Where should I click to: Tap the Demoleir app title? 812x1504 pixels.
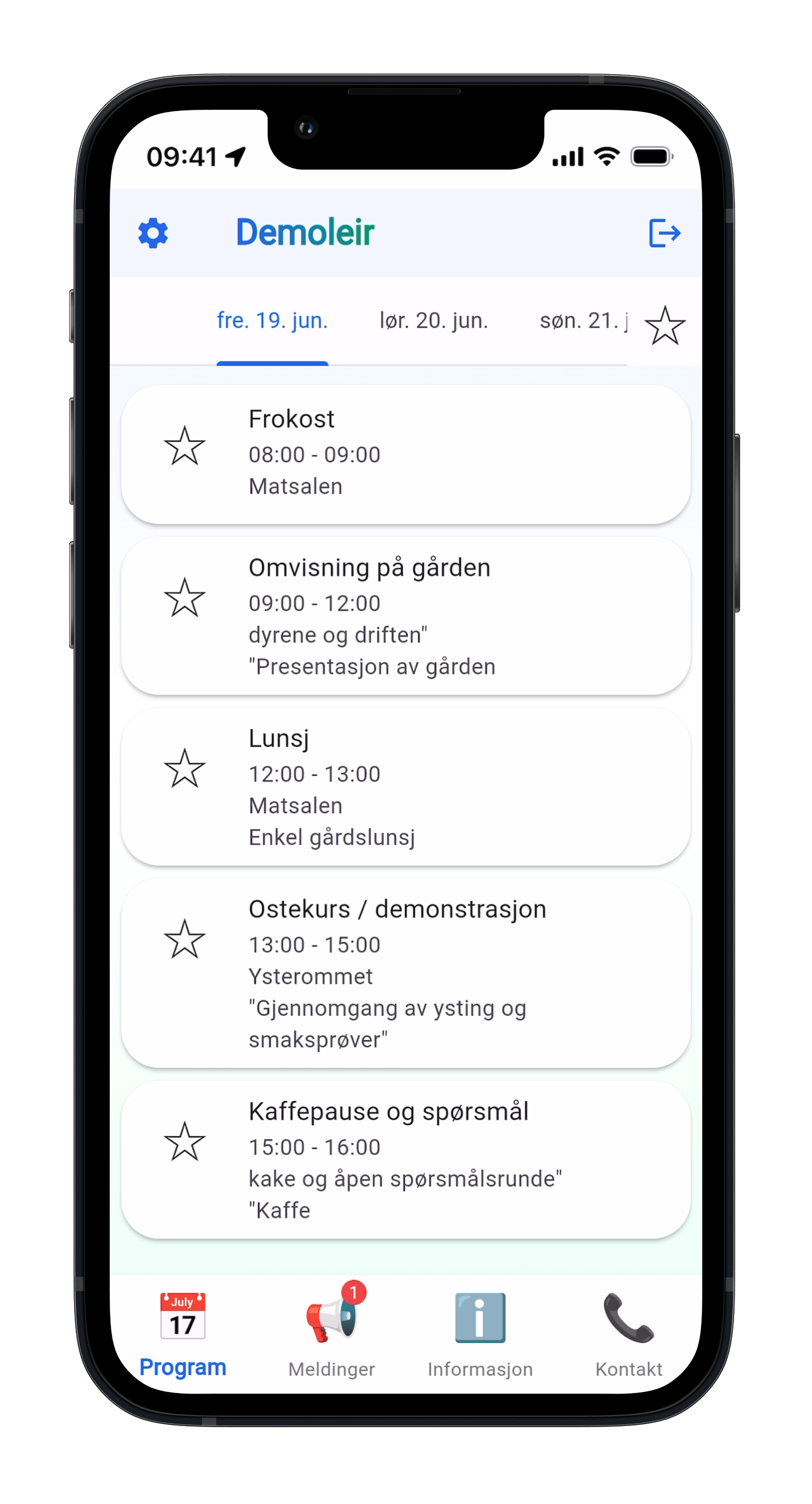tap(303, 231)
